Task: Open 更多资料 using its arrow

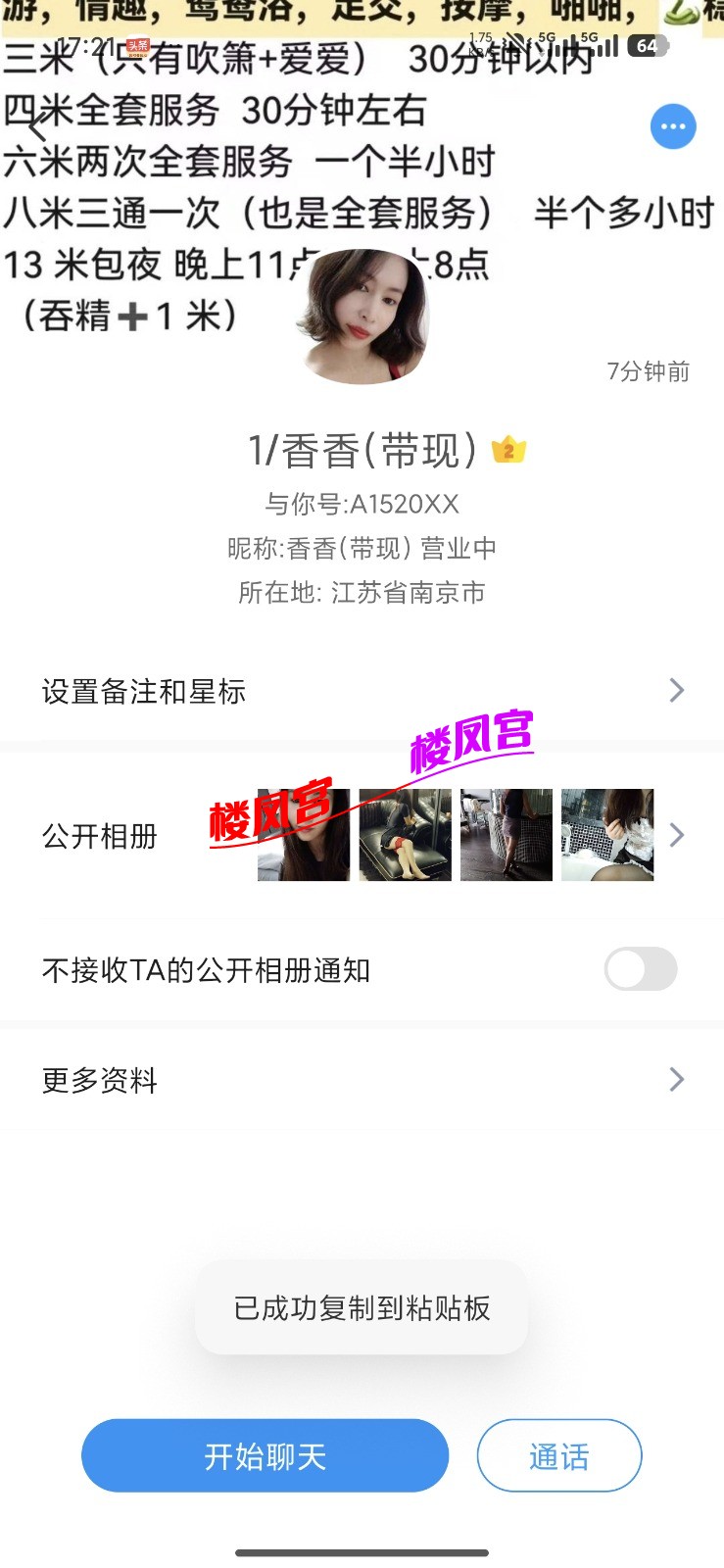Action: click(675, 1079)
